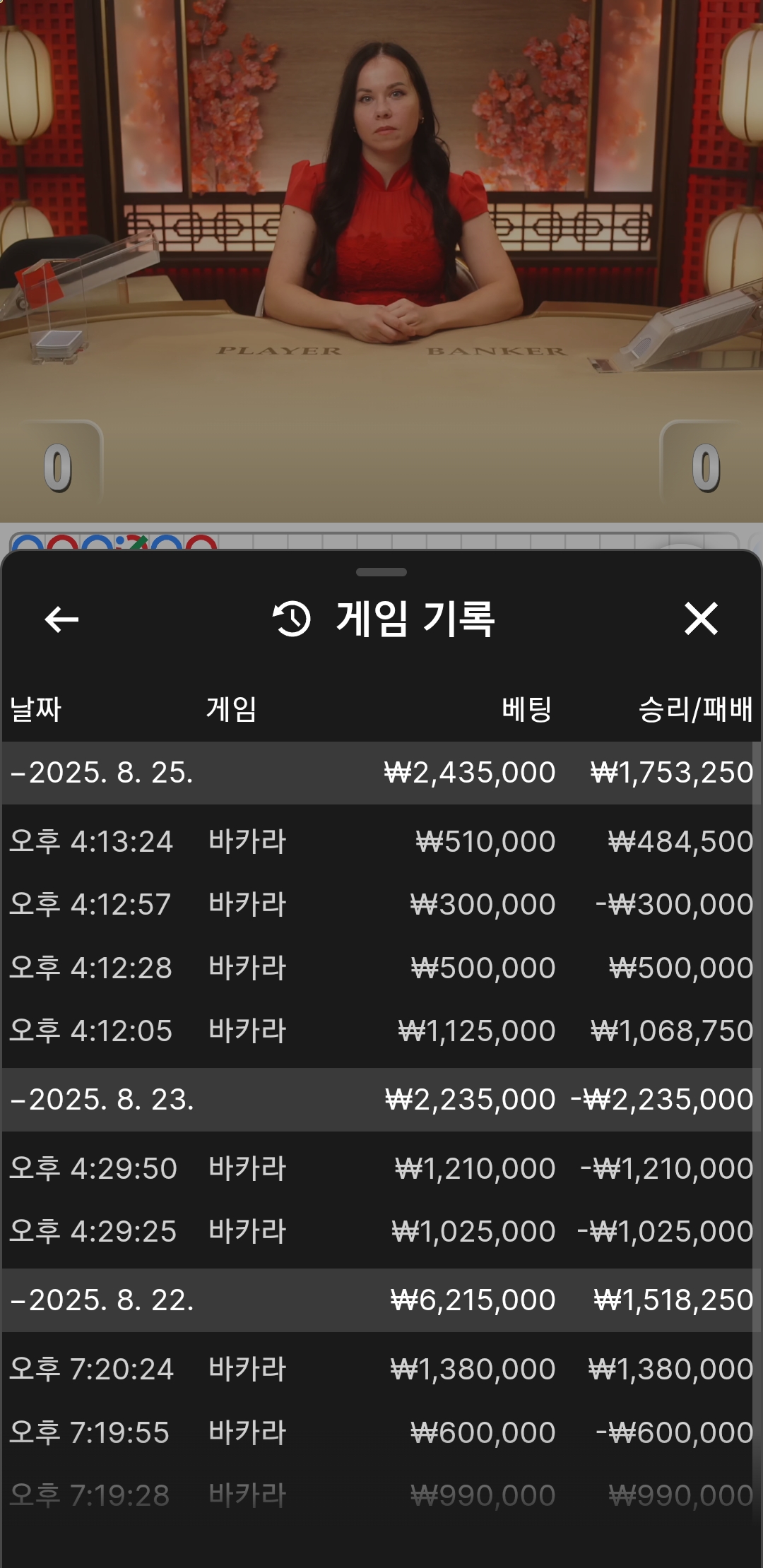This screenshot has width=763, height=1568.
Task: Open the 4:29:50 baccarat round details
Action: [x=381, y=1168]
